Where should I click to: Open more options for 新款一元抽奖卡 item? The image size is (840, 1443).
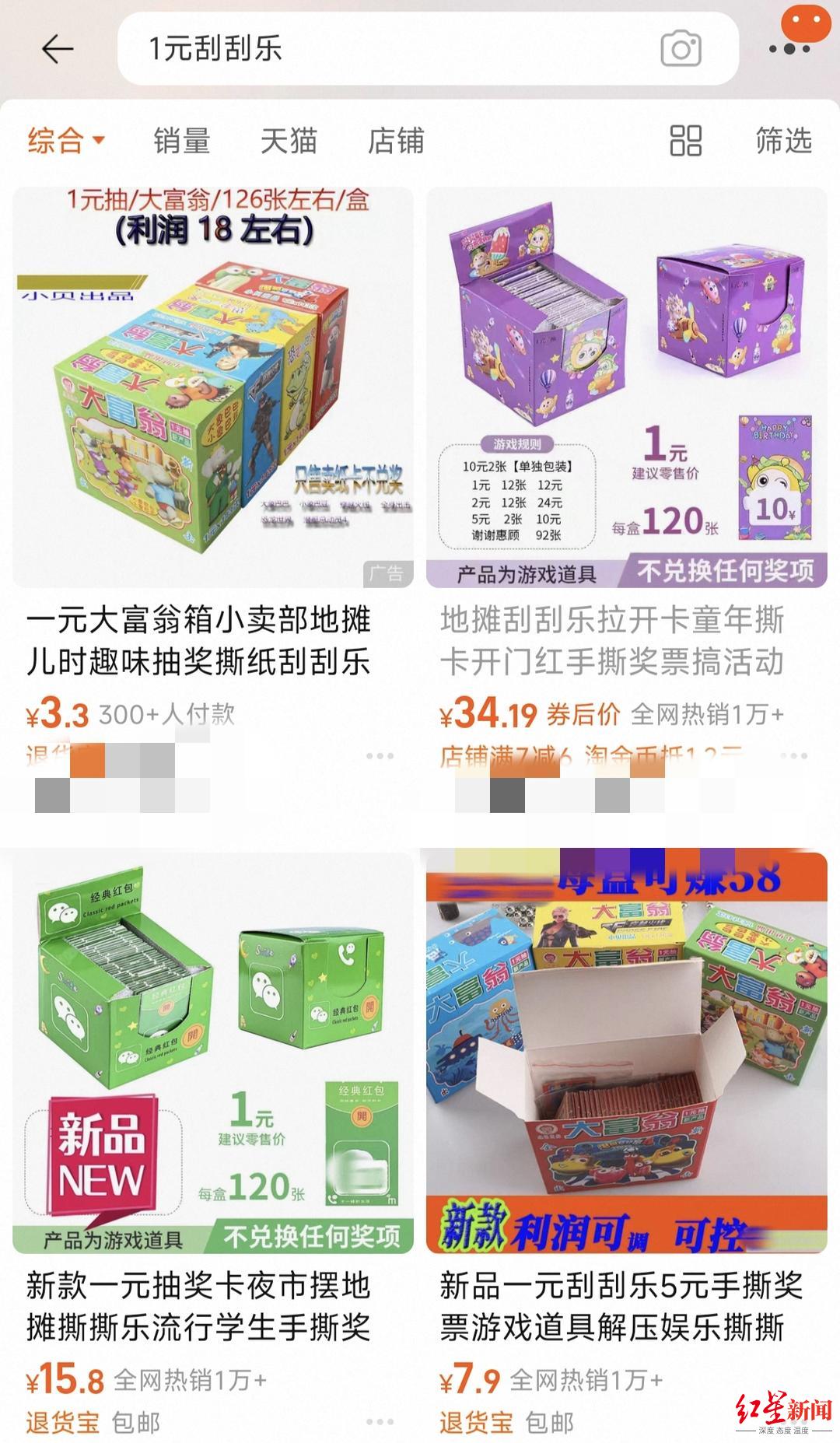380,1422
